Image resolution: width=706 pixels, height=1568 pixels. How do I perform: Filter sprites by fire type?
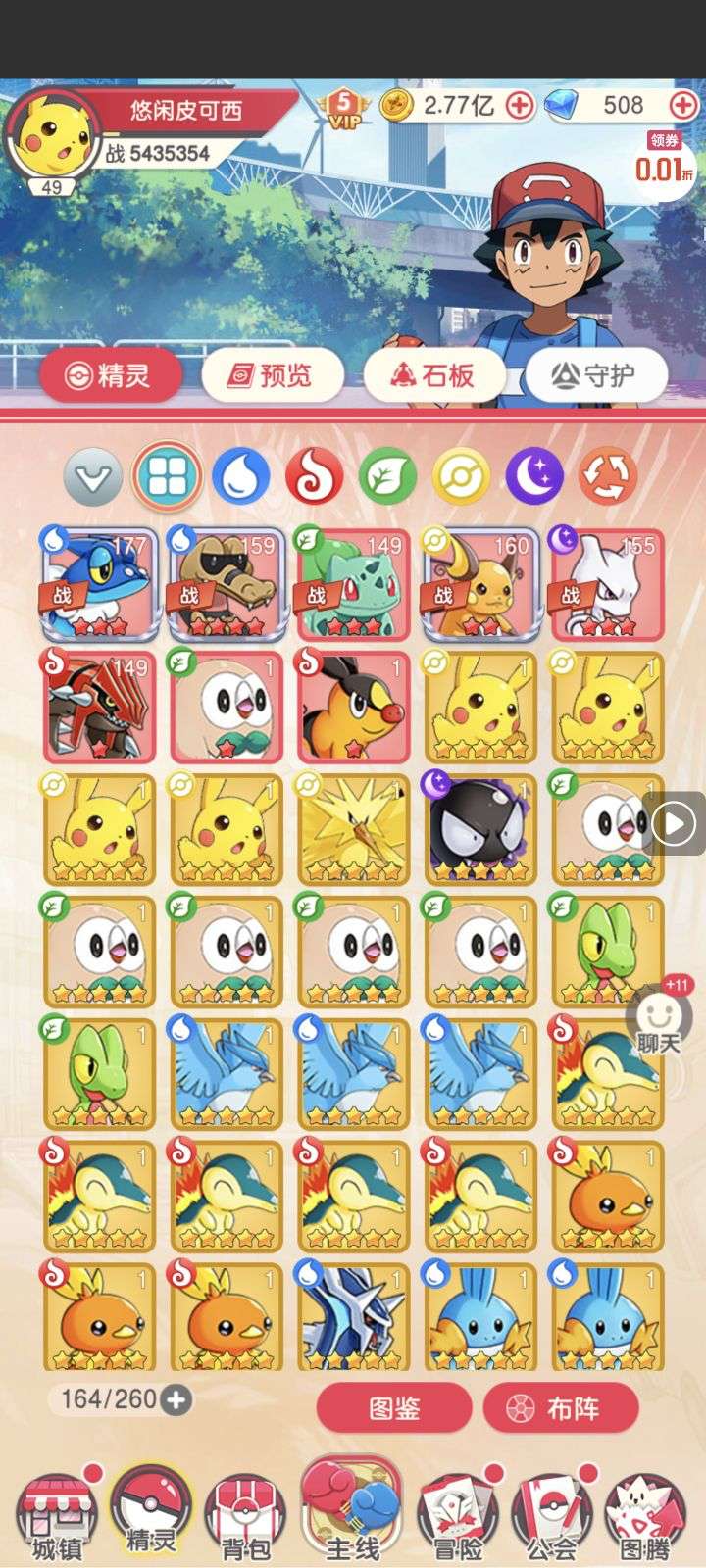click(314, 477)
